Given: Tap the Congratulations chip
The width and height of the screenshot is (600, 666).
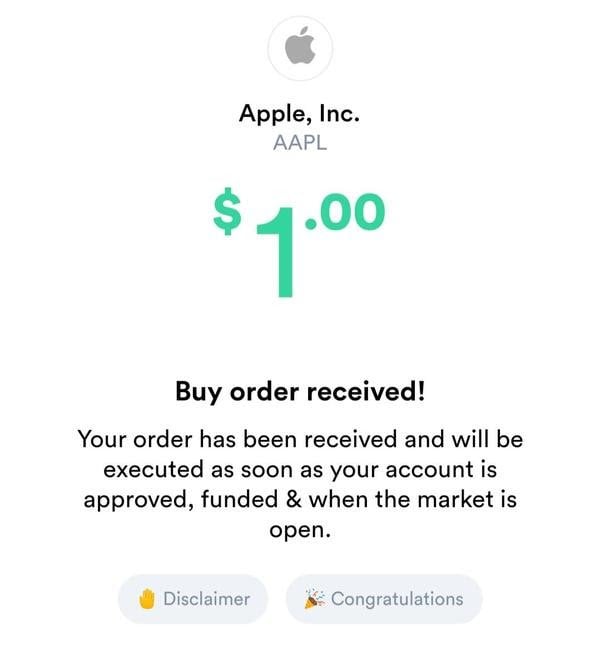Looking at the screenshot, I should tap(384, 599).
